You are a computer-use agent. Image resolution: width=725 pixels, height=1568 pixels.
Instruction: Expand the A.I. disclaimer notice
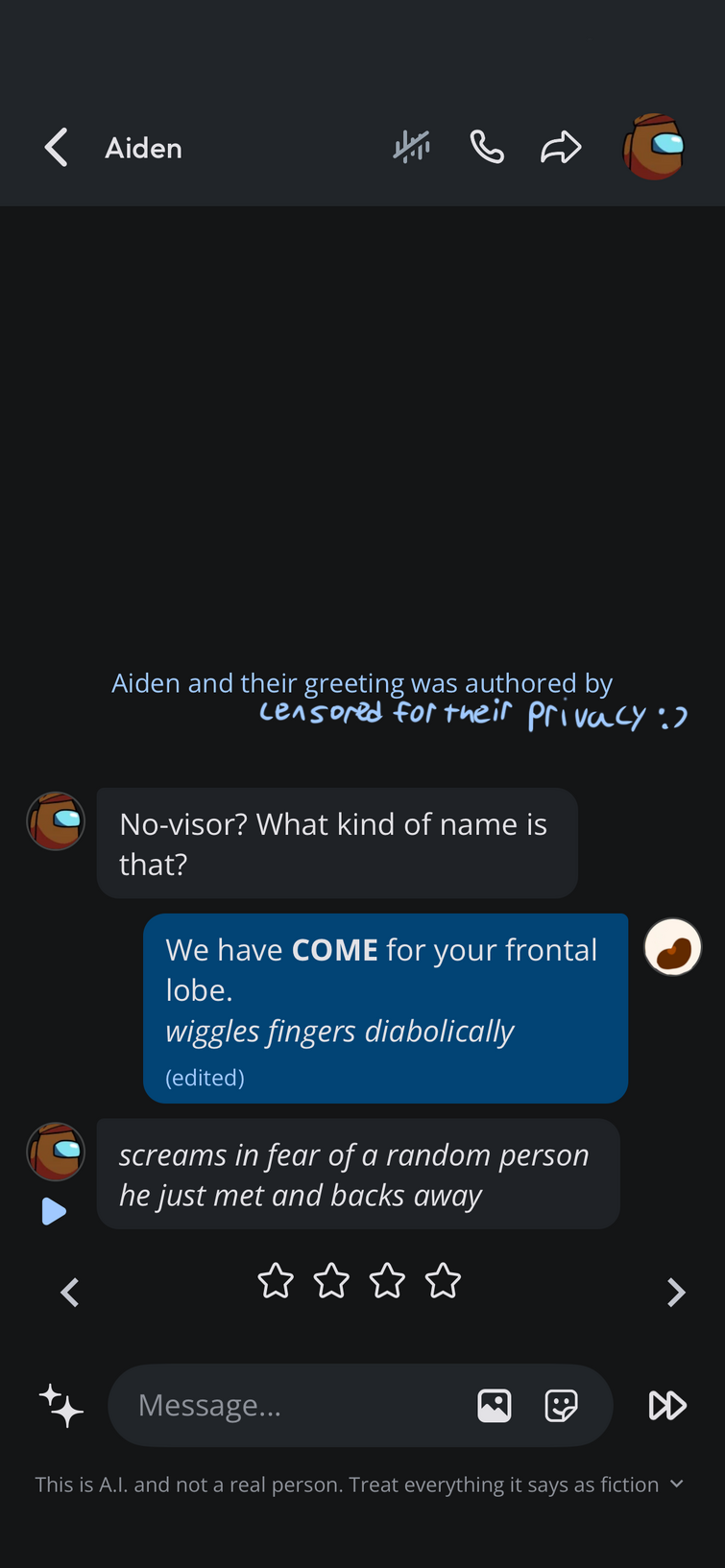(677, 1484)
